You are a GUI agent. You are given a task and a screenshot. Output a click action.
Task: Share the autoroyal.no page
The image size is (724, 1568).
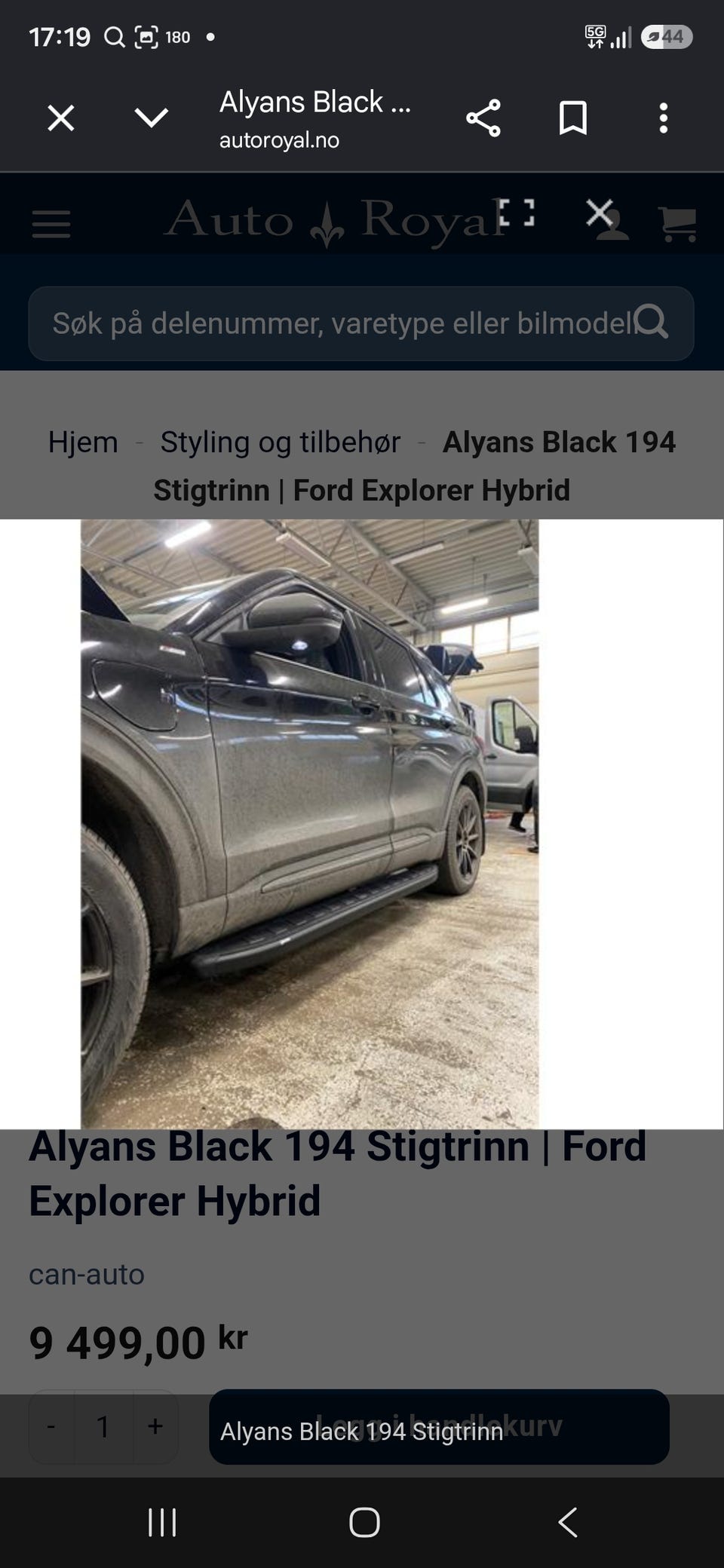[483, 118]
